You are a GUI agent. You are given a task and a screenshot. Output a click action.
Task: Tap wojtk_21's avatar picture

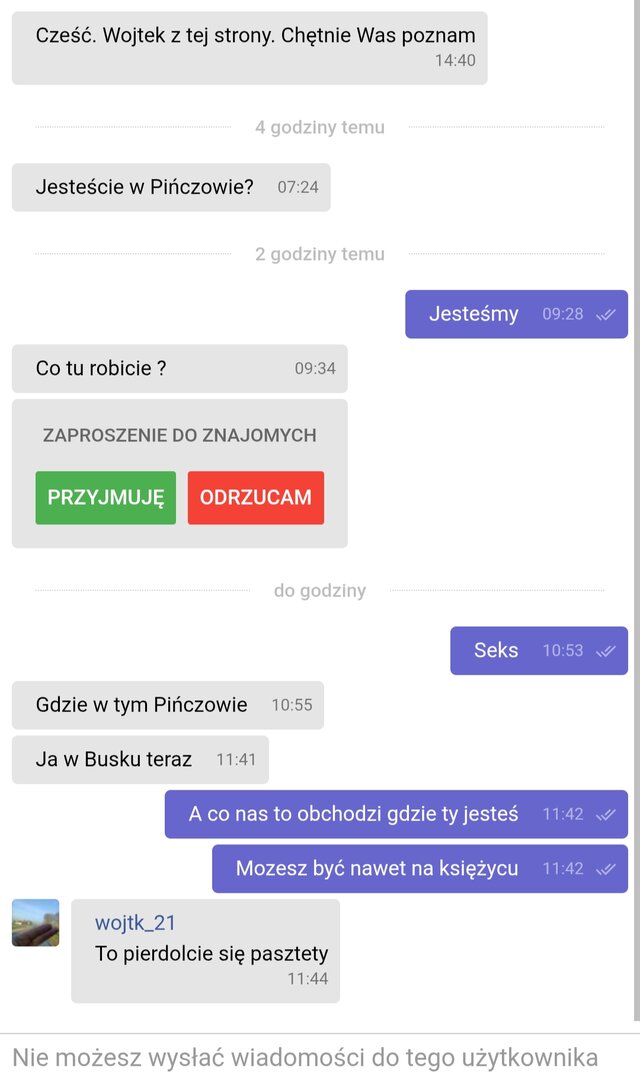tap(36, 922)
